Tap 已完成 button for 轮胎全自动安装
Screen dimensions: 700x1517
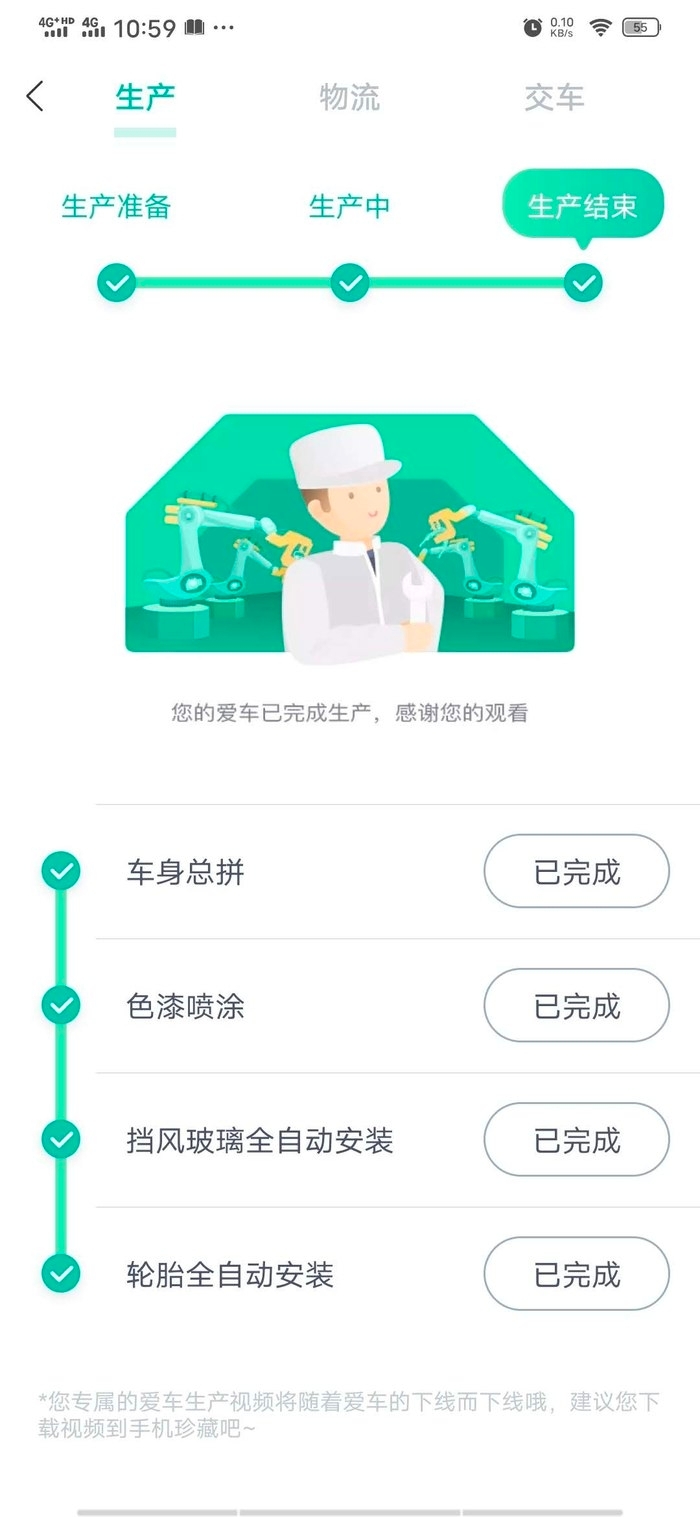point(576,1274)
